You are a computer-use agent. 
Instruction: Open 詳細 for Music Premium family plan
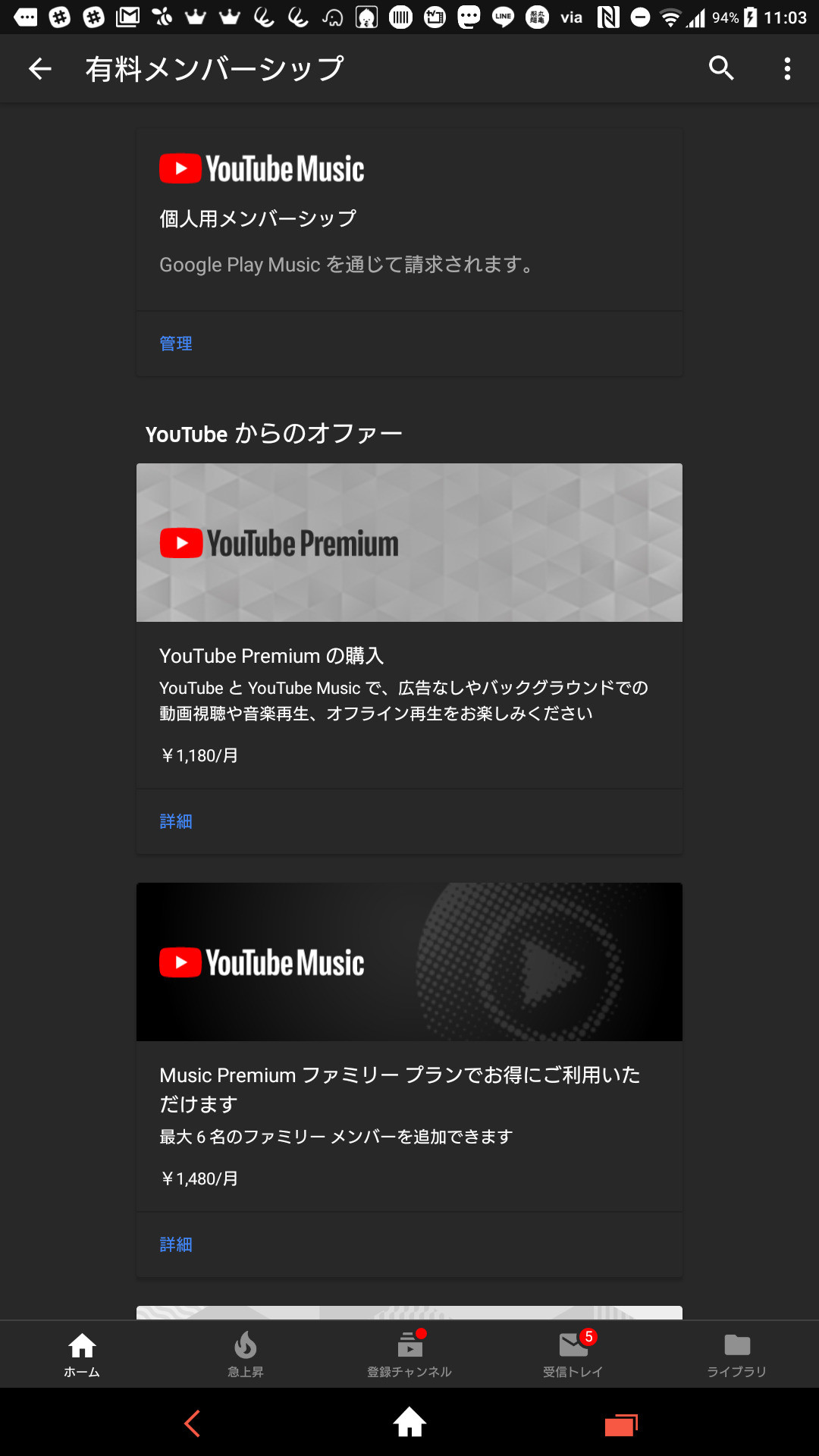coord(176,1244)
